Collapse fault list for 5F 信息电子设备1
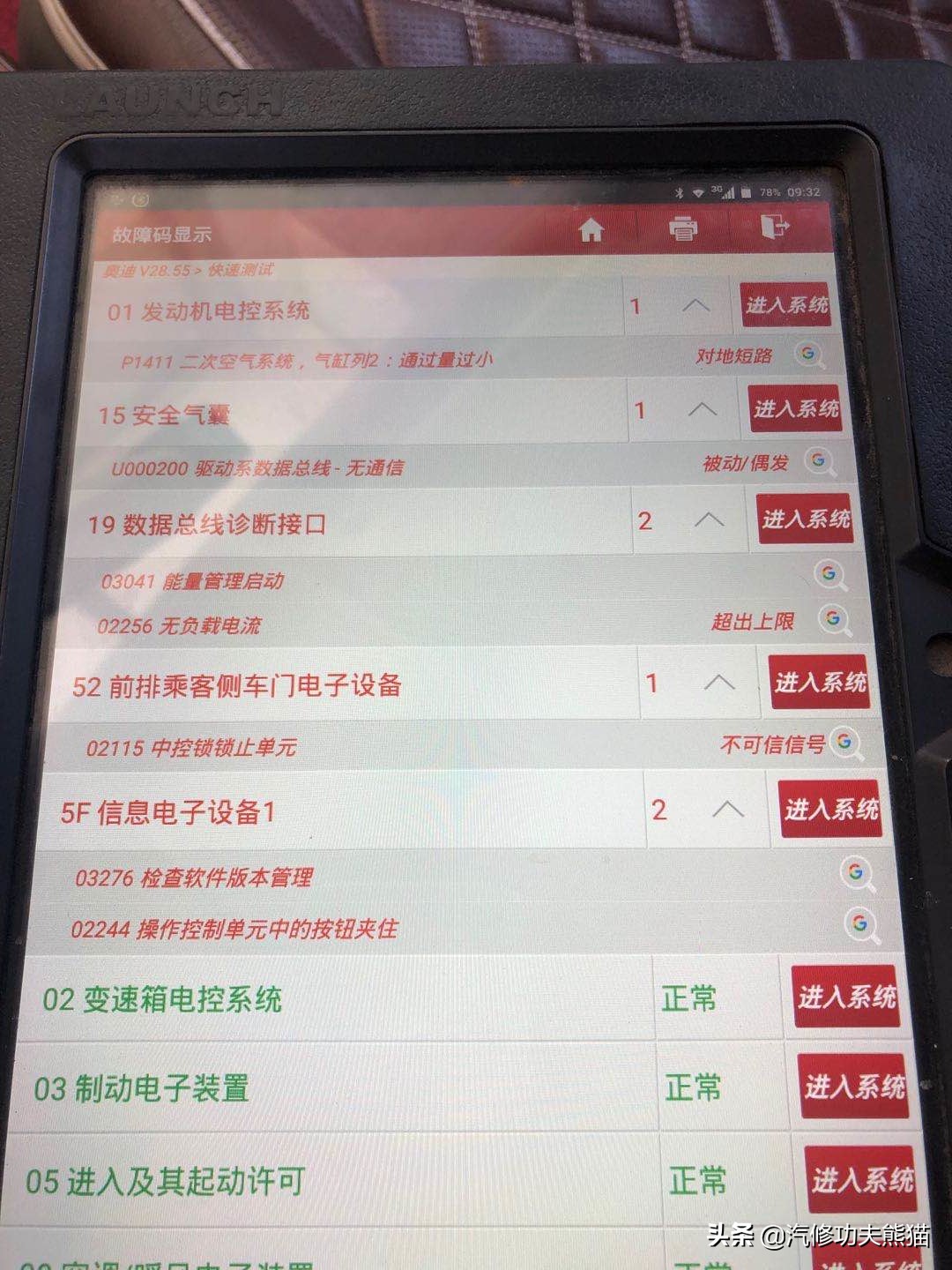 [x=728, y=808]
